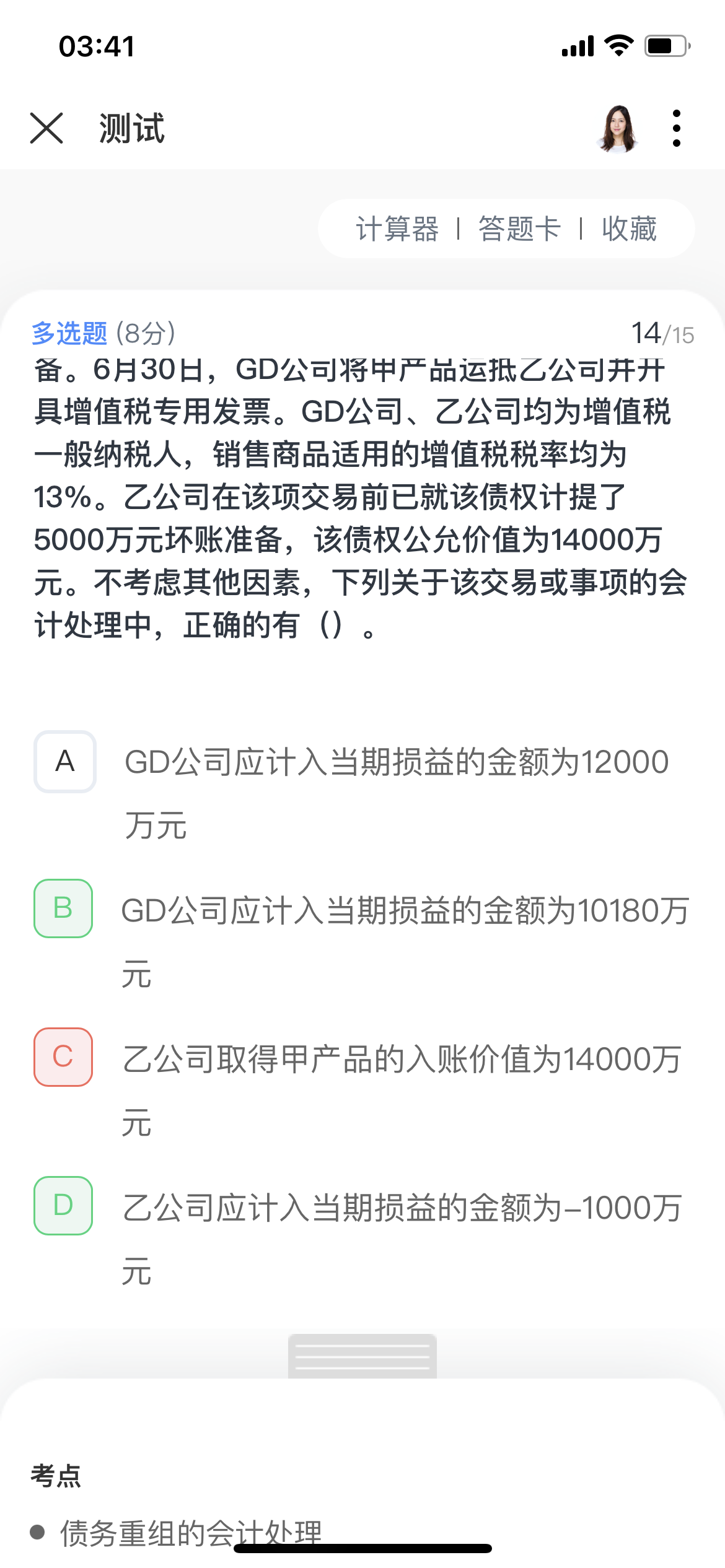Choose option B about 10180万元
The height and width of the screenshot is (1568, 725).
tap(63, 908)
